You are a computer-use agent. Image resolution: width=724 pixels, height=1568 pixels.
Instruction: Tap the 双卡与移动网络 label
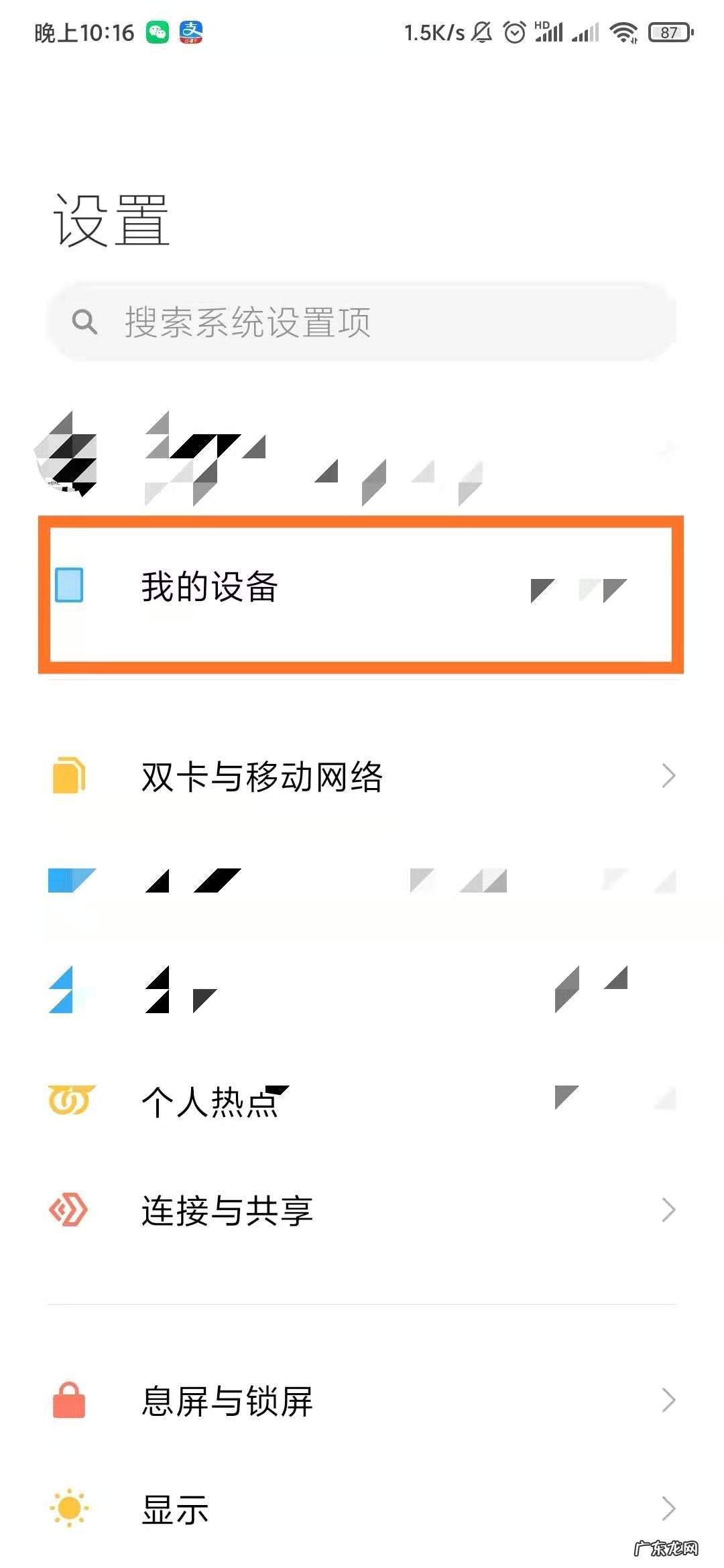coord(261,775)
